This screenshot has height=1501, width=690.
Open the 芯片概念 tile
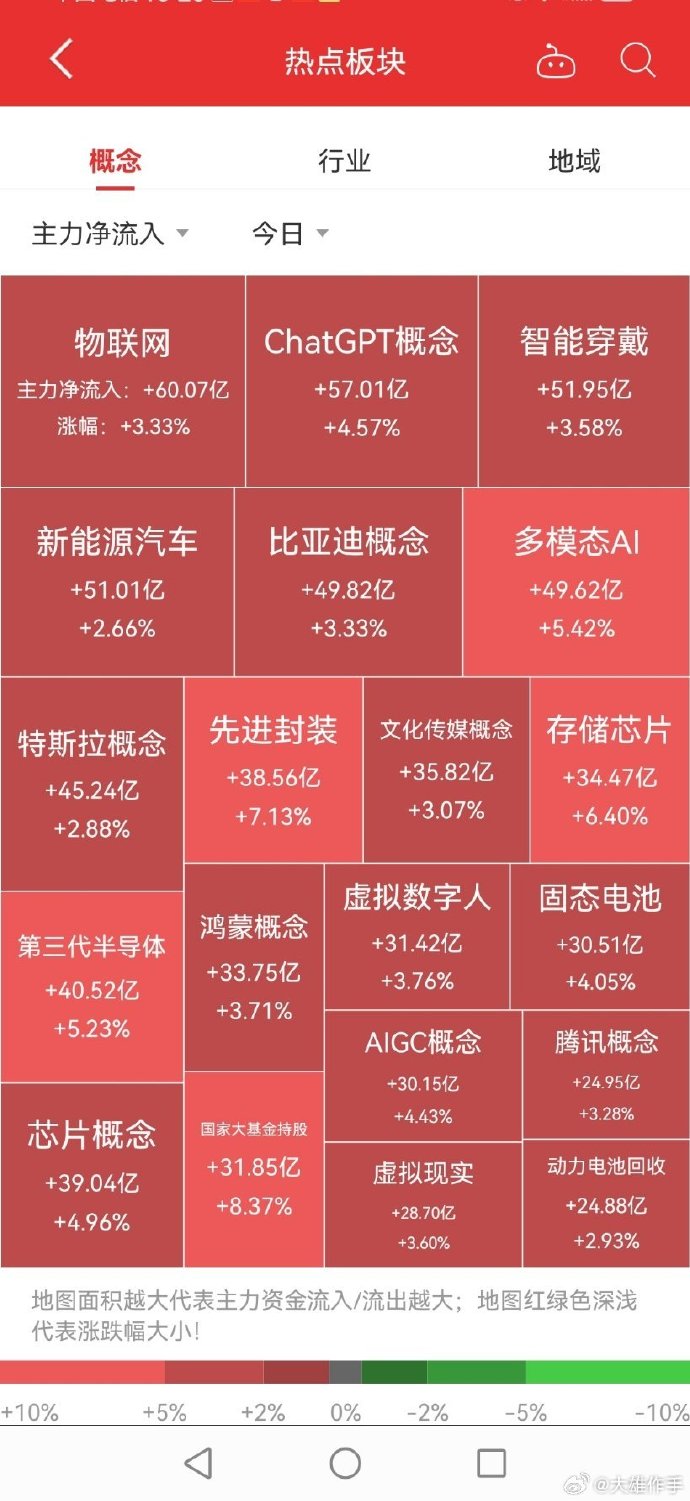(x=92, y=1175)
